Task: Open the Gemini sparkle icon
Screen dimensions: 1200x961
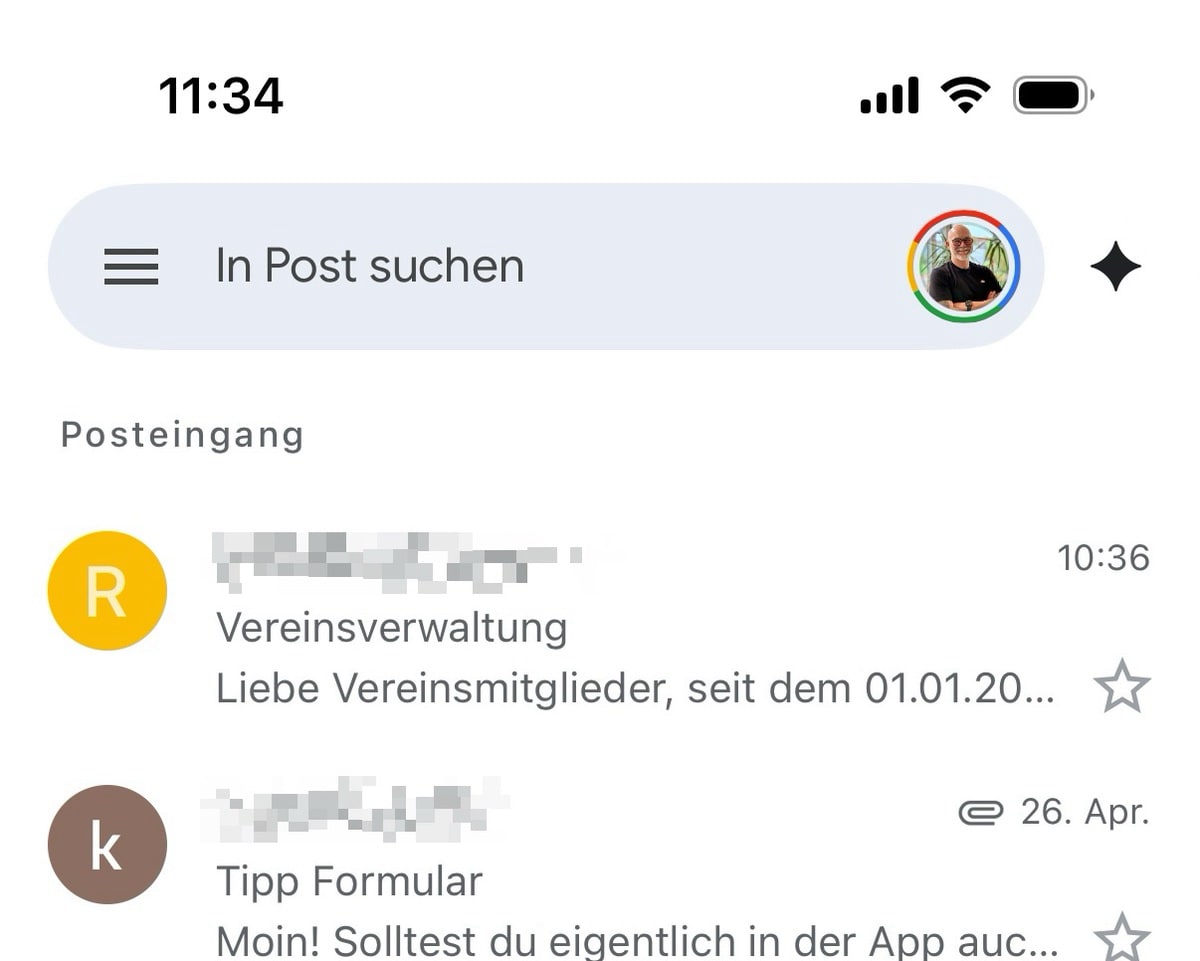Action: (1115, 267)
